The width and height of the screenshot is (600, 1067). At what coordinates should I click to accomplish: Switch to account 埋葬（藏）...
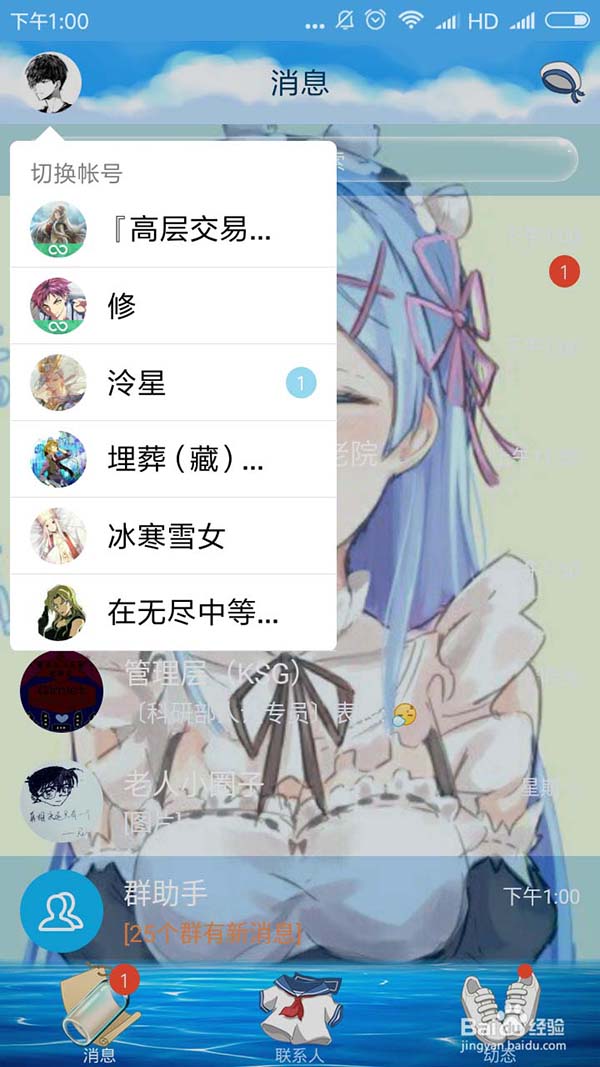172,459
